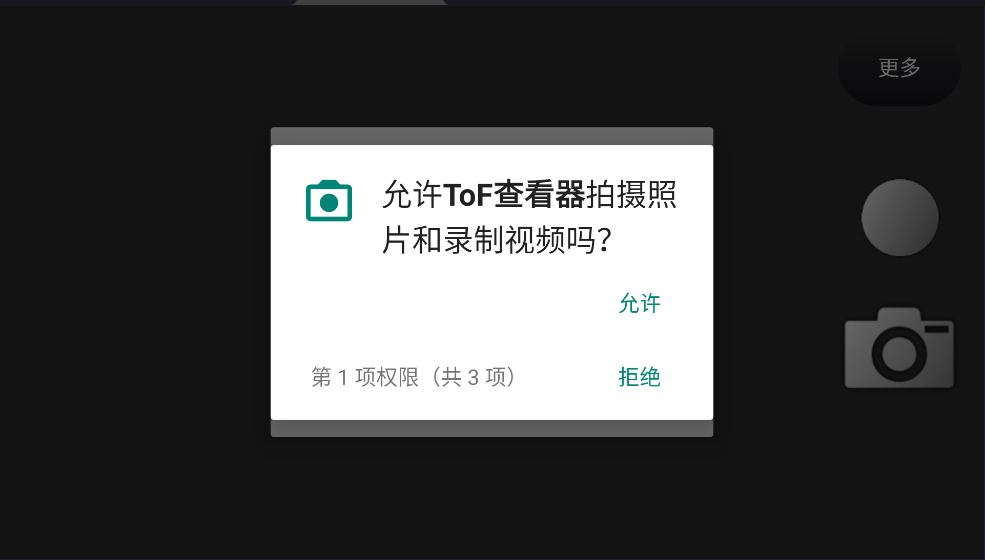The image size is (985, 560).
Task: Tap the camera icon to take photo
Action: click(899, 348)
